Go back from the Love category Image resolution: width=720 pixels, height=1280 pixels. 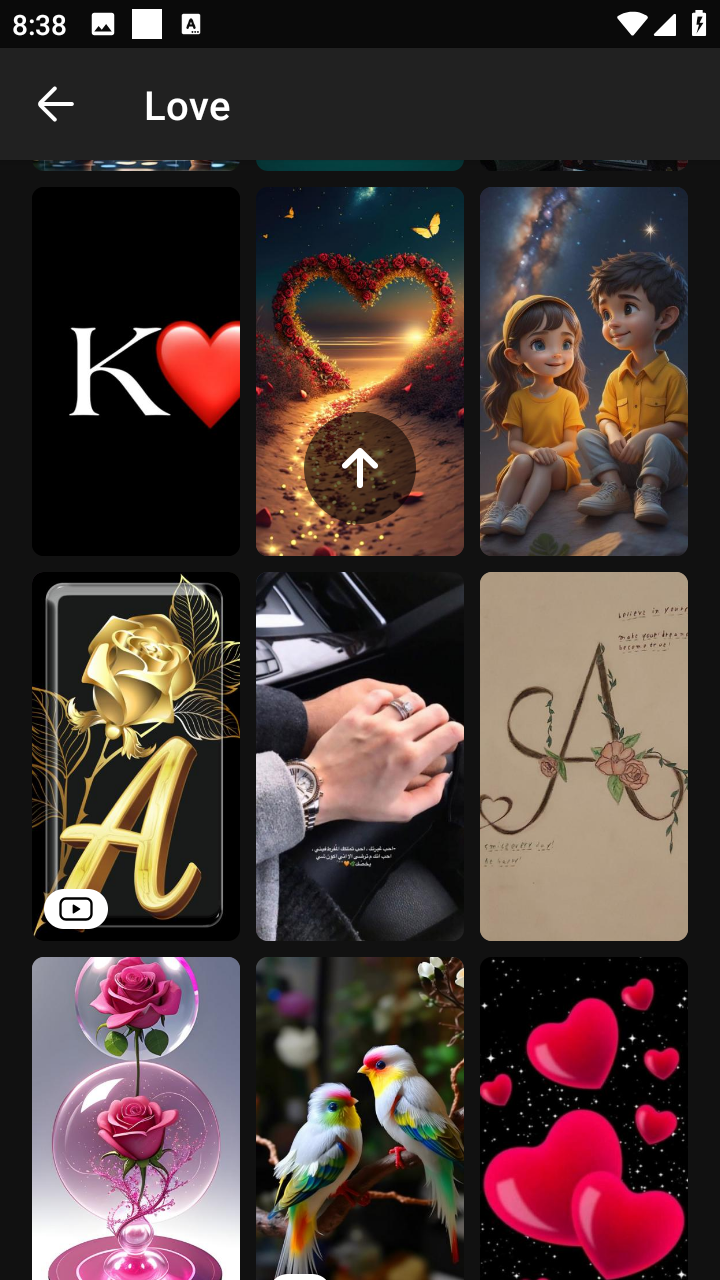click(x=56, y=105)
